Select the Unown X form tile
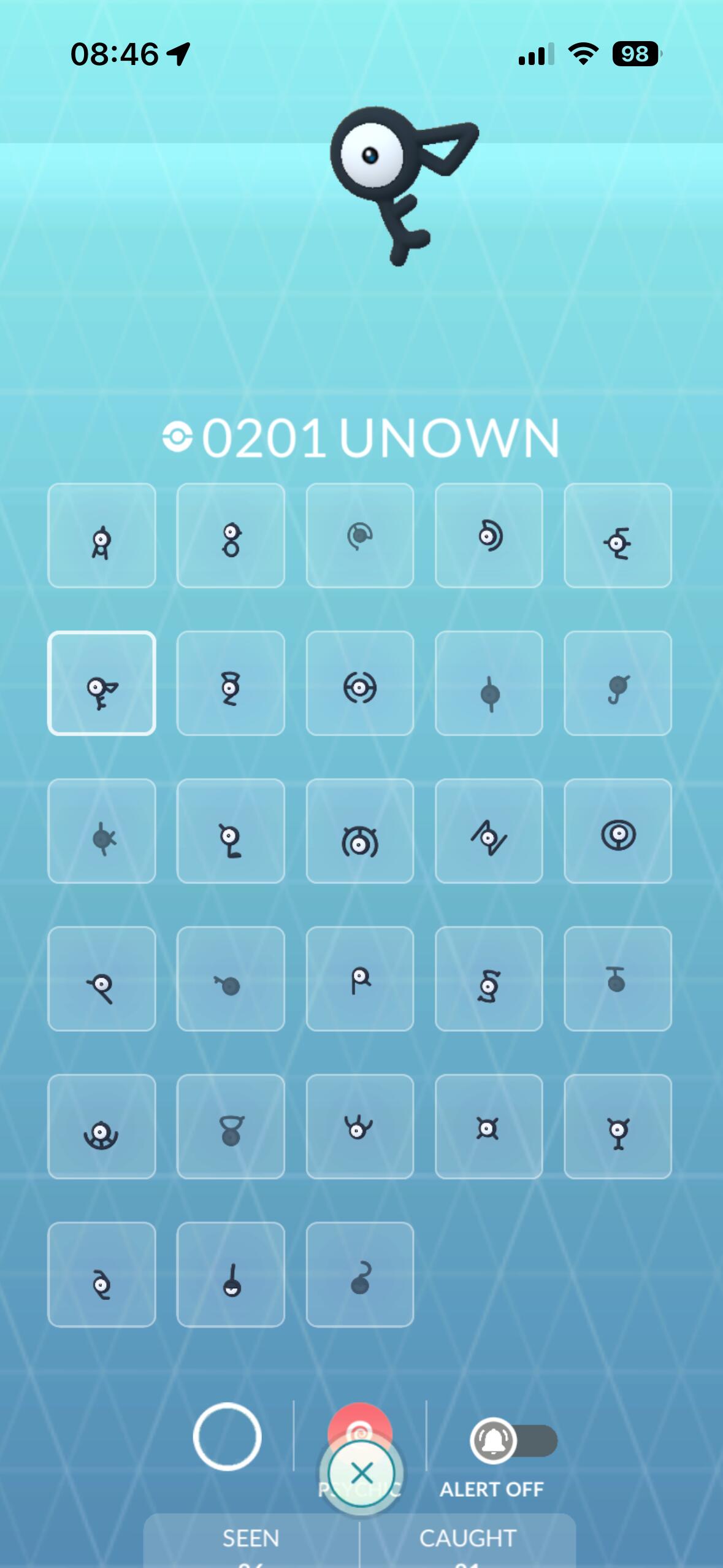This screenshot has width=723, height=1568. [x=489, y=1126]
